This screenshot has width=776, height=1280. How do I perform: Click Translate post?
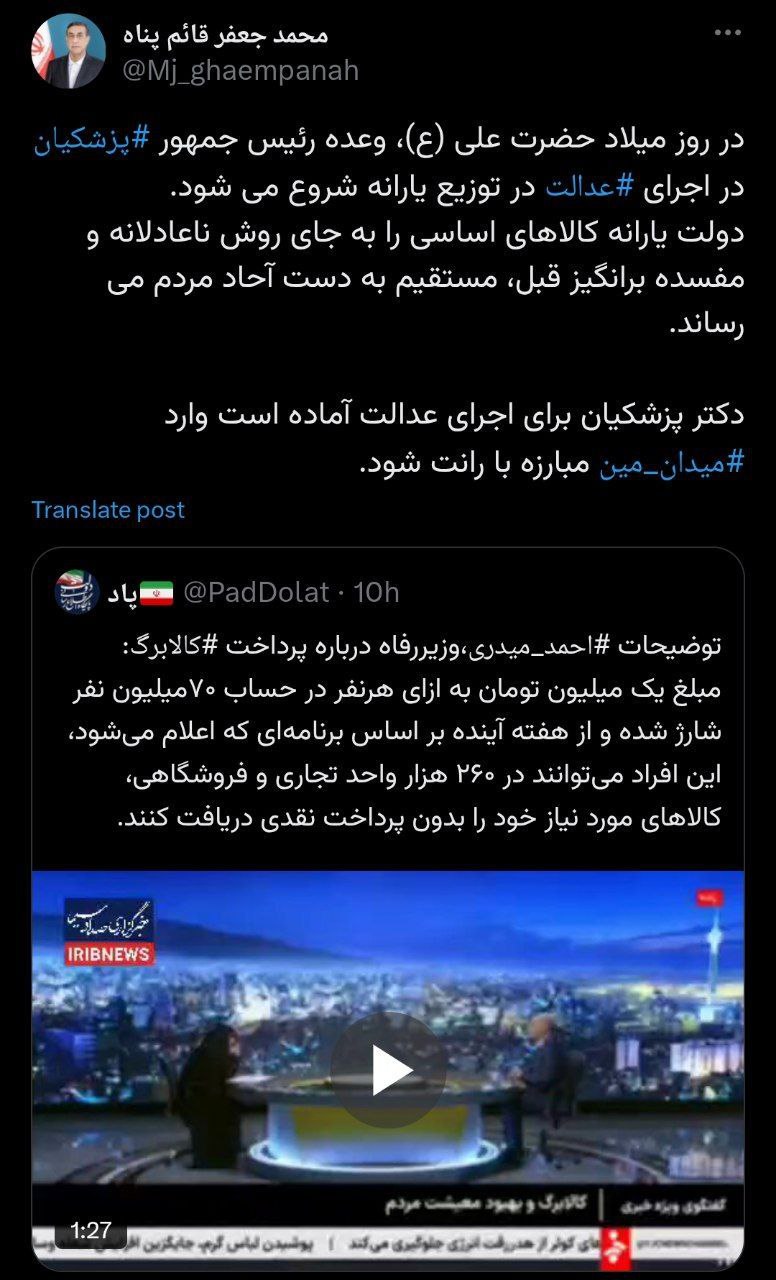click(x=108, y=510)
